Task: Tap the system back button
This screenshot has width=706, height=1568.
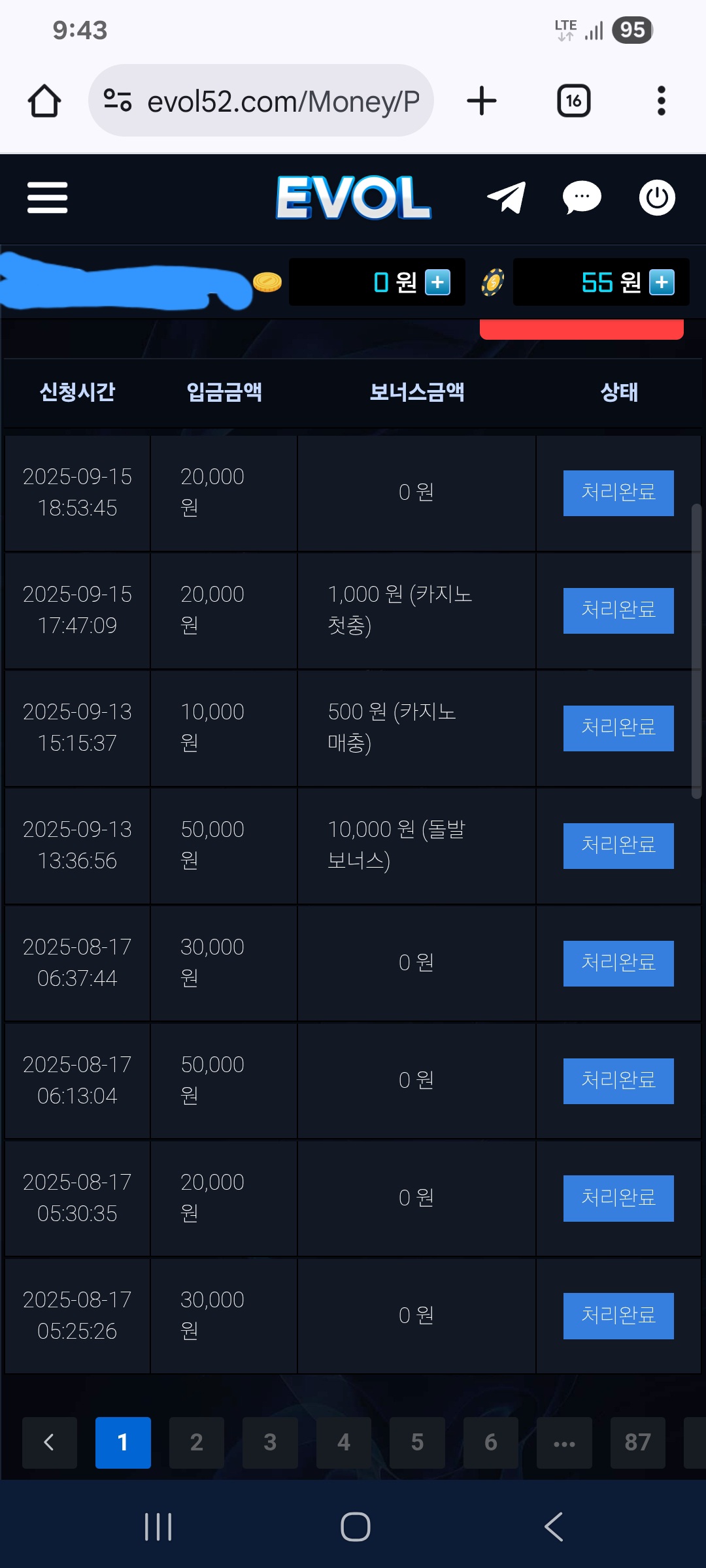Action: (553, 1527)
